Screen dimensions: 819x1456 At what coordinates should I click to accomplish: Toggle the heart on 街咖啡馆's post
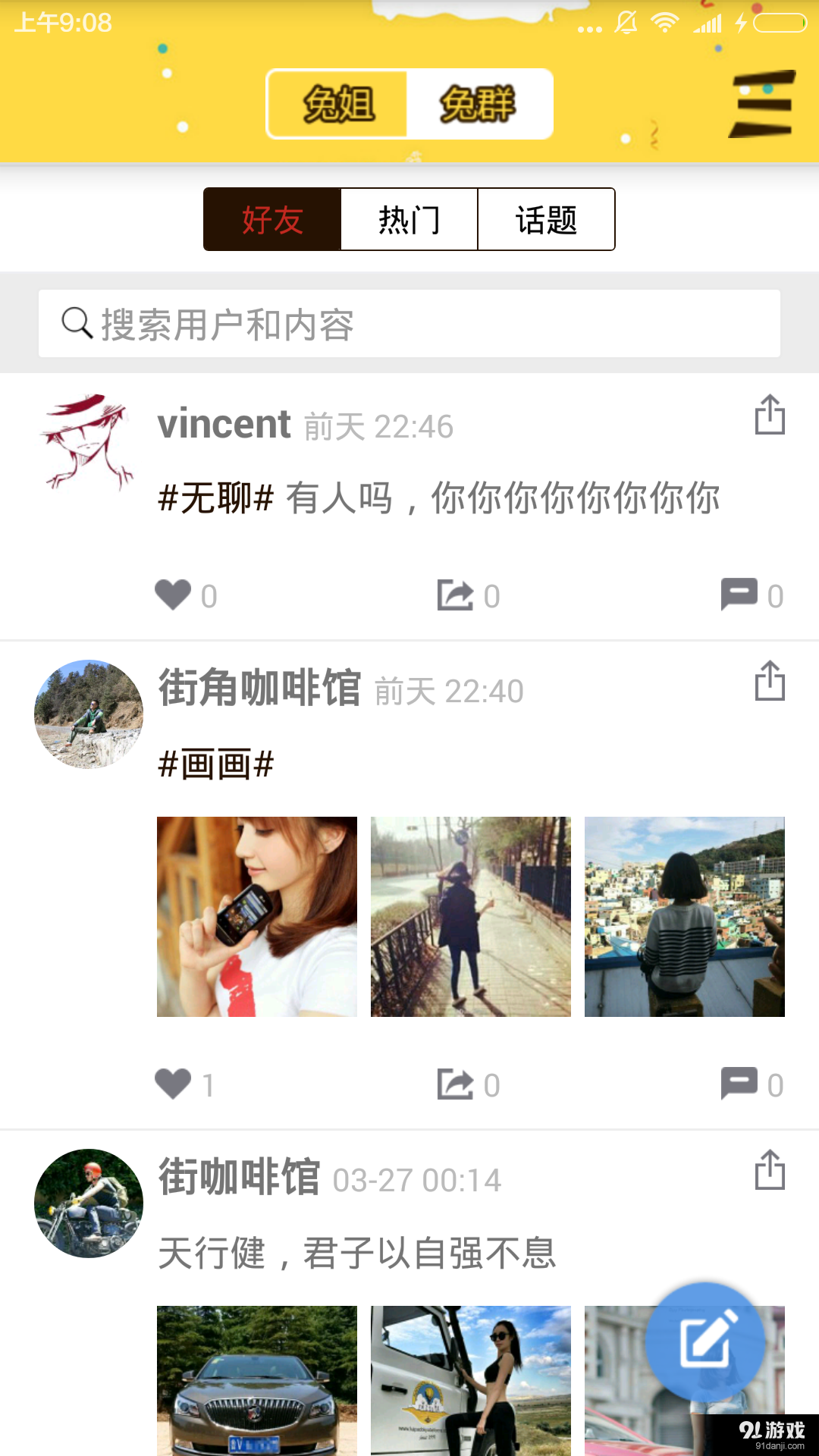[174, 1441]
